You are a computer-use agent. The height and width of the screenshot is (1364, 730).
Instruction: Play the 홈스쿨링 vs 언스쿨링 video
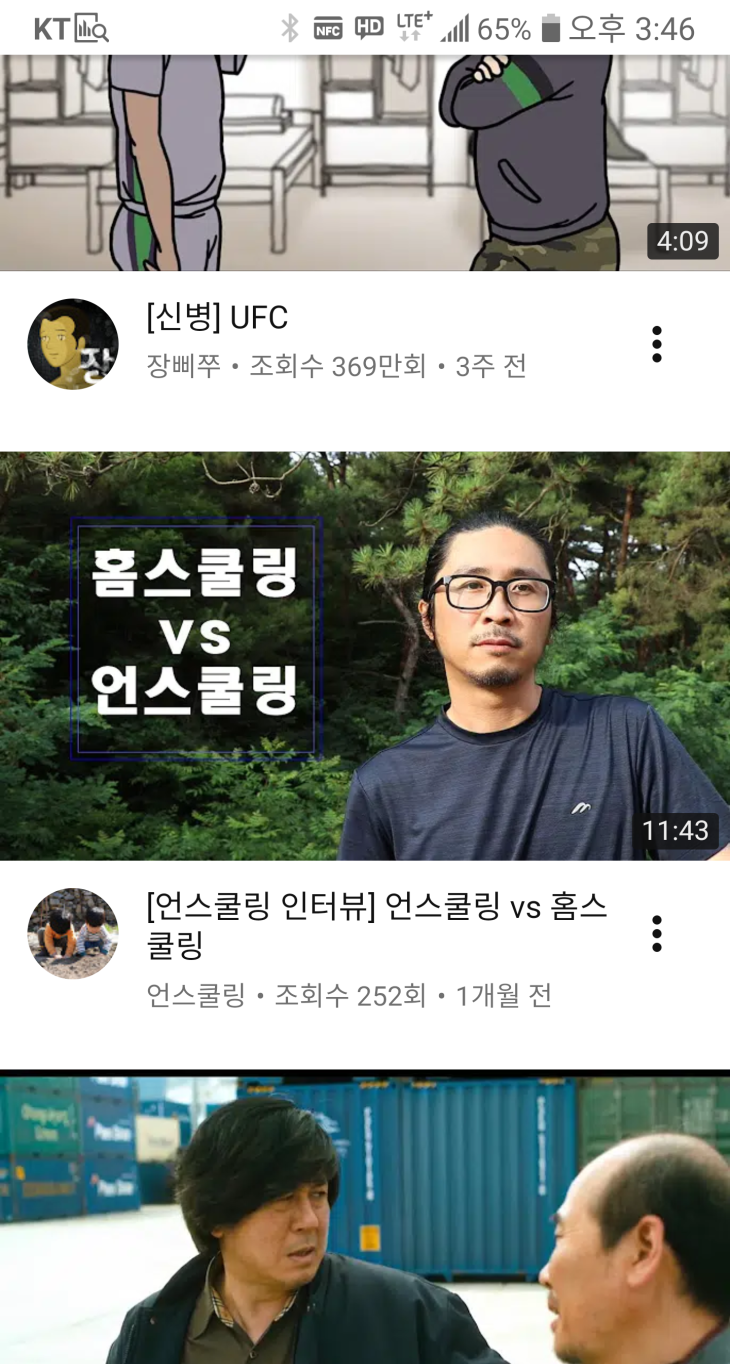coord(365,656)
